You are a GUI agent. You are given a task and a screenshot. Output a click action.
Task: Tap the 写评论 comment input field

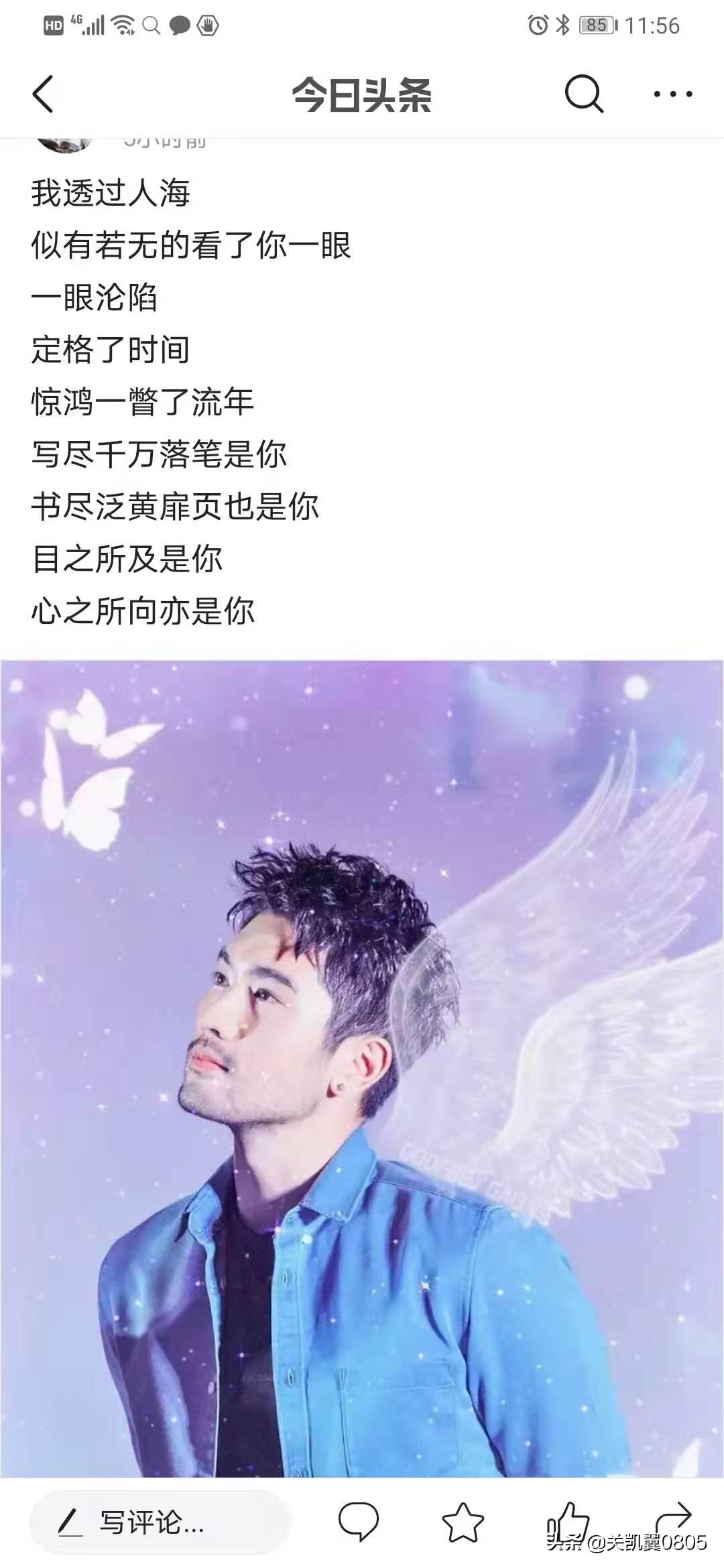tap(160, 1523)
